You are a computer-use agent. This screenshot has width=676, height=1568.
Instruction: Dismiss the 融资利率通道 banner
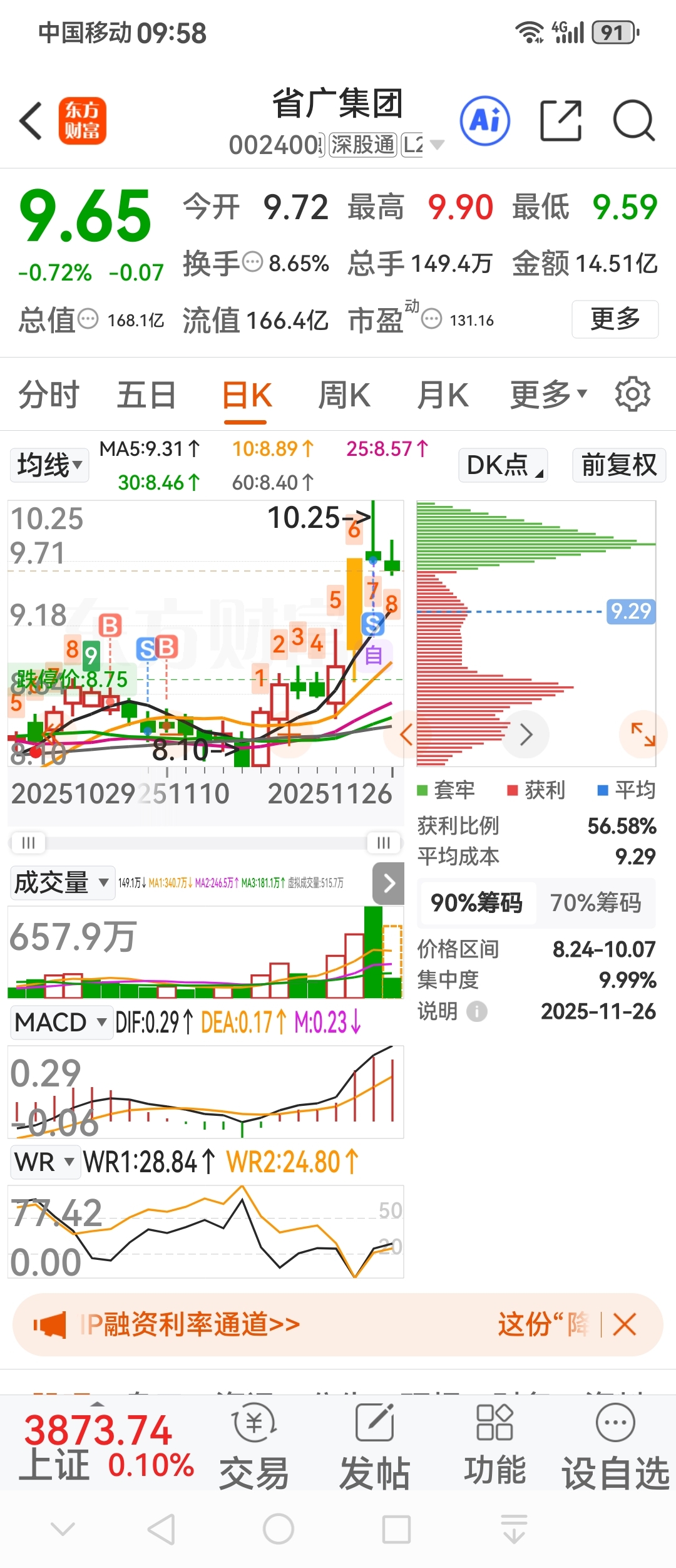pos(625,1325)
